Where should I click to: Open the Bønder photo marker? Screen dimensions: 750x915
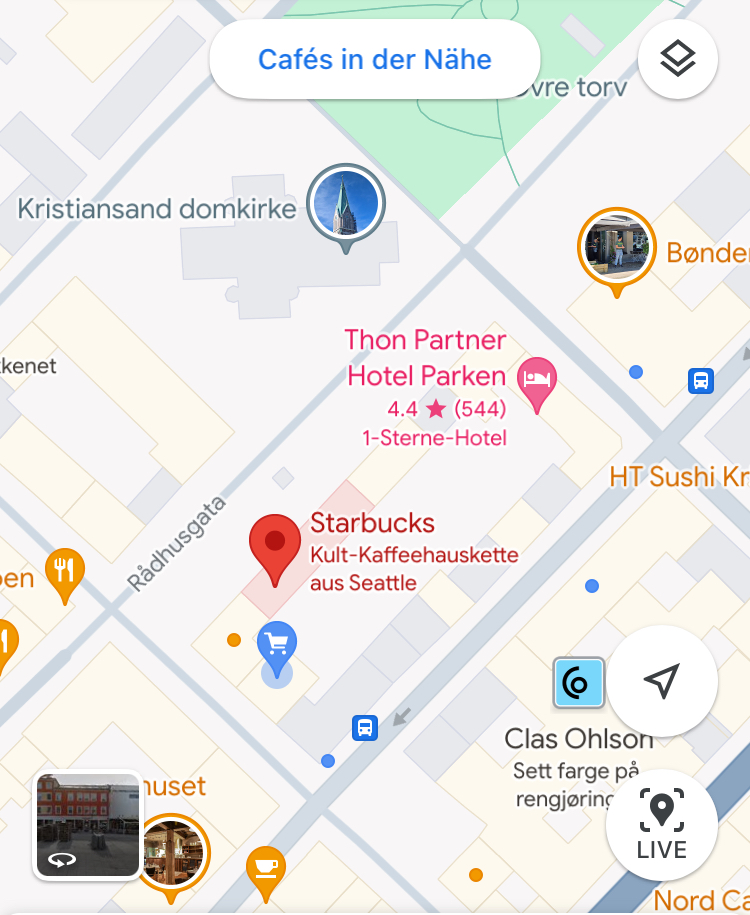[x=616, y=247]
